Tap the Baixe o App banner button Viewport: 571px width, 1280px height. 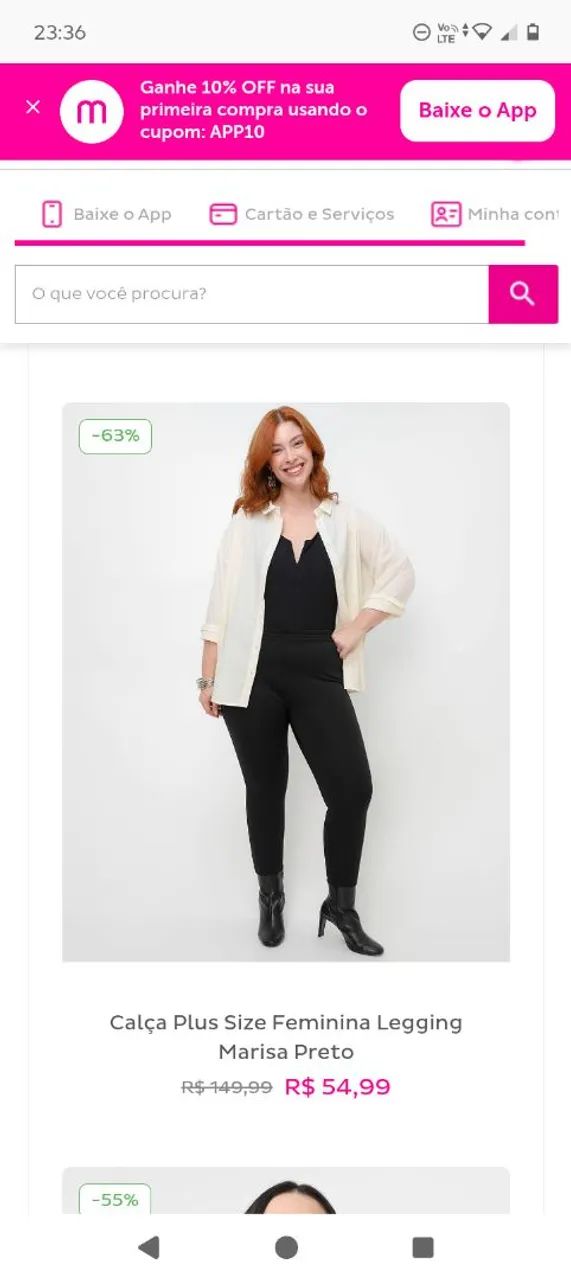(477, 111)
